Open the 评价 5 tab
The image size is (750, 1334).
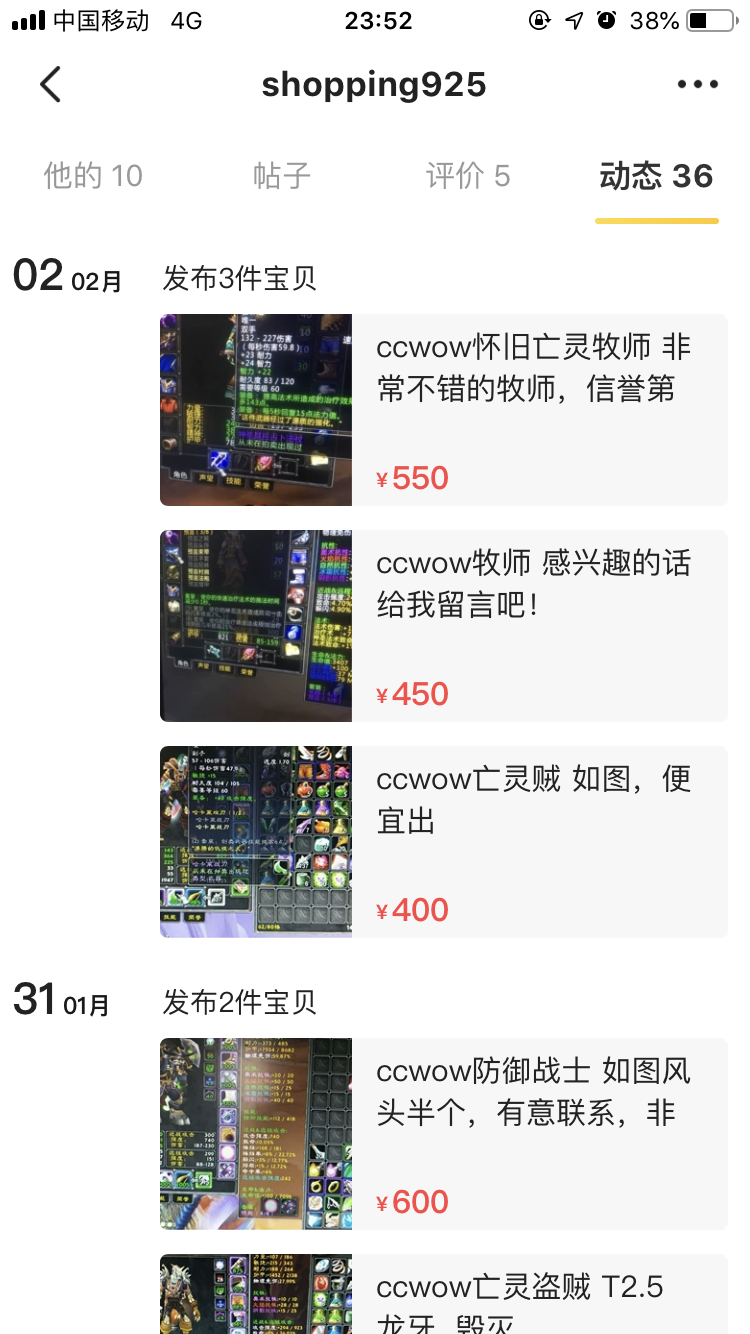point(468,174)
